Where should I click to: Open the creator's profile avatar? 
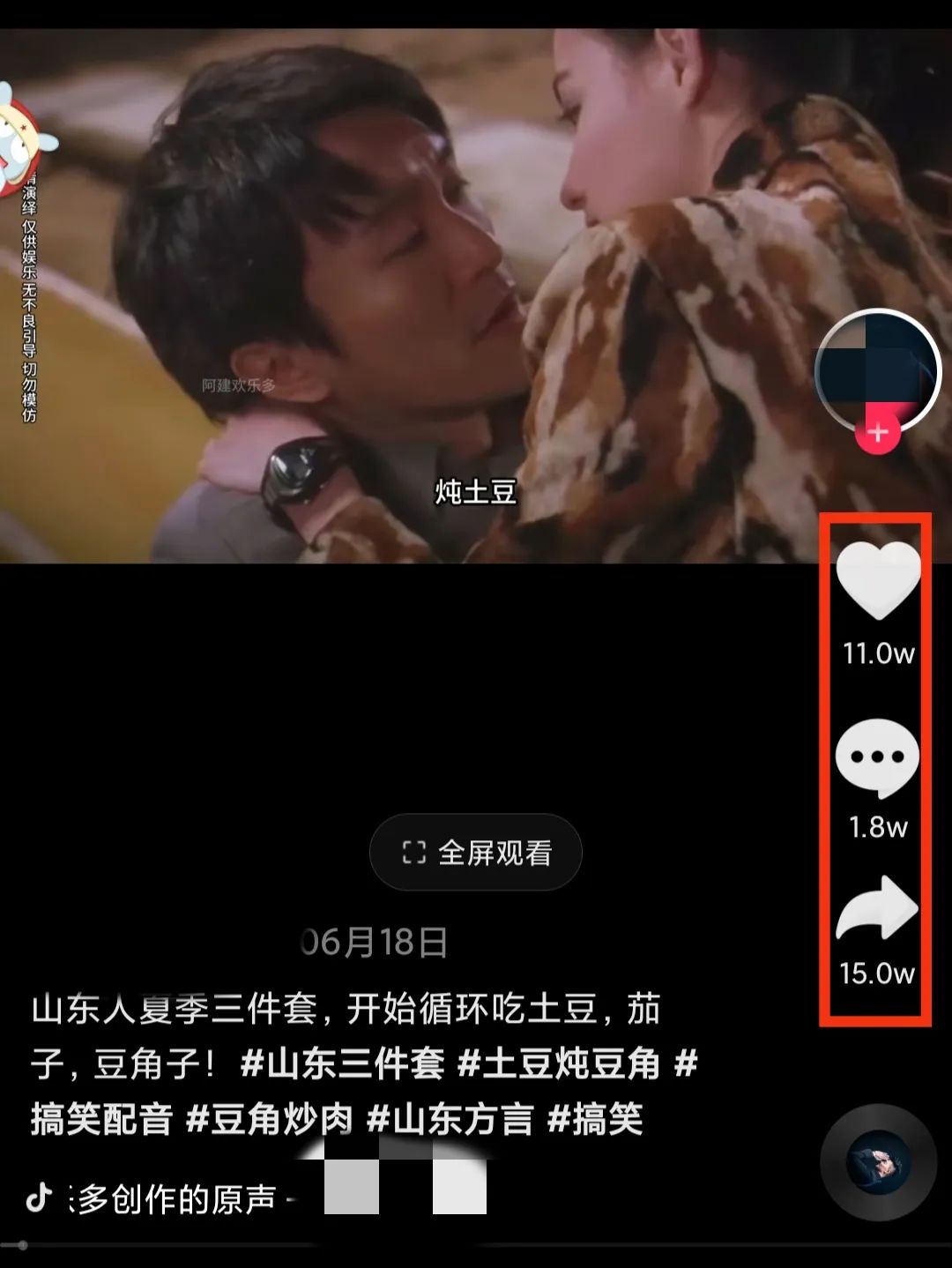[878, 369]
